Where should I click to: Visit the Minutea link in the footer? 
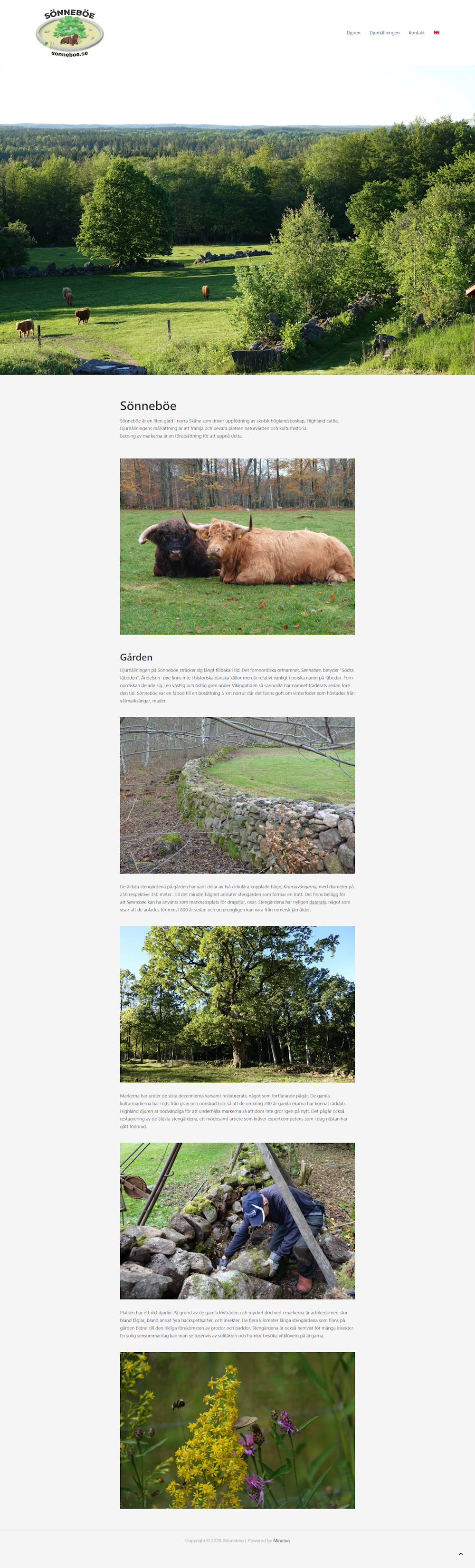[x=281, y=1540]
